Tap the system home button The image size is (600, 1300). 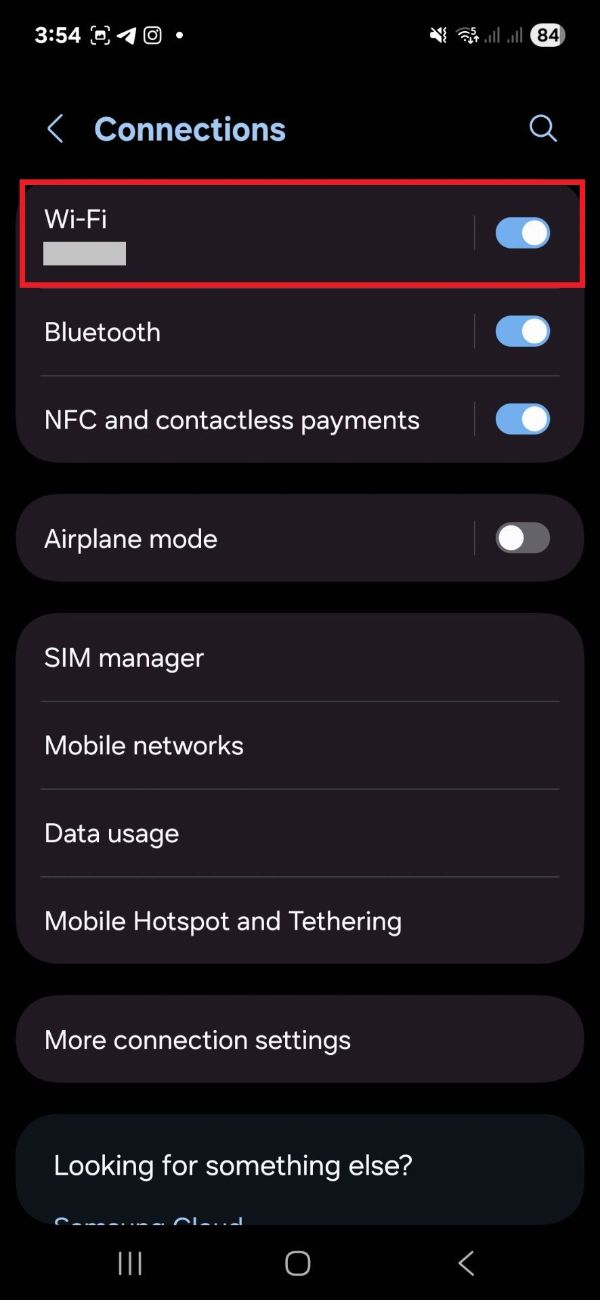point(298,1263)
